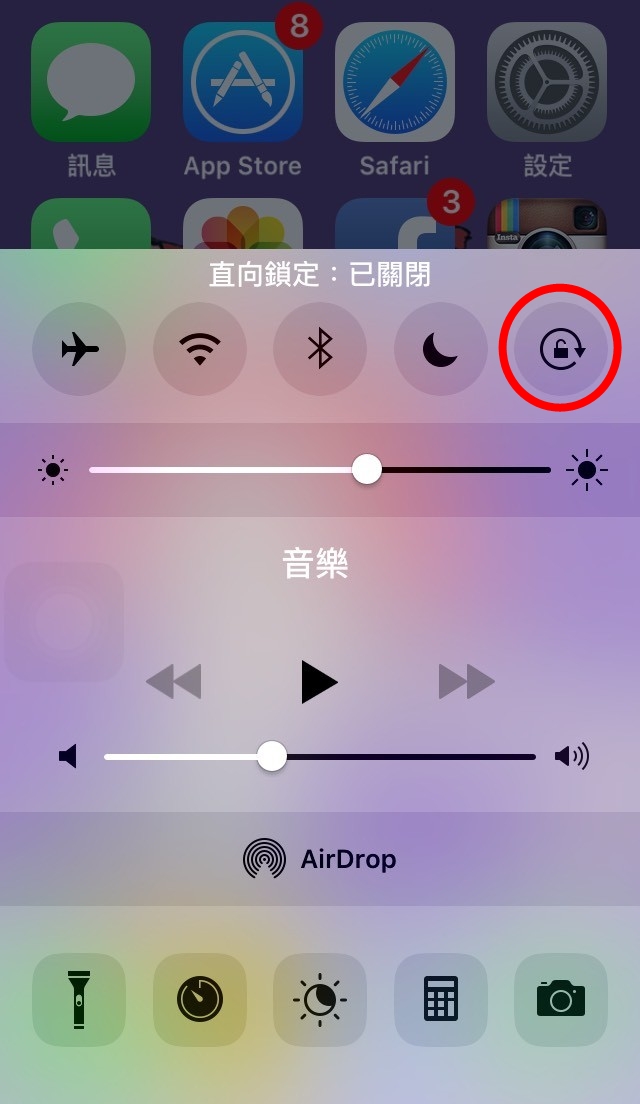Viewport: 640px width, 1104px height.
Task: Skip to the previous track
Action: tap(174, 682)
